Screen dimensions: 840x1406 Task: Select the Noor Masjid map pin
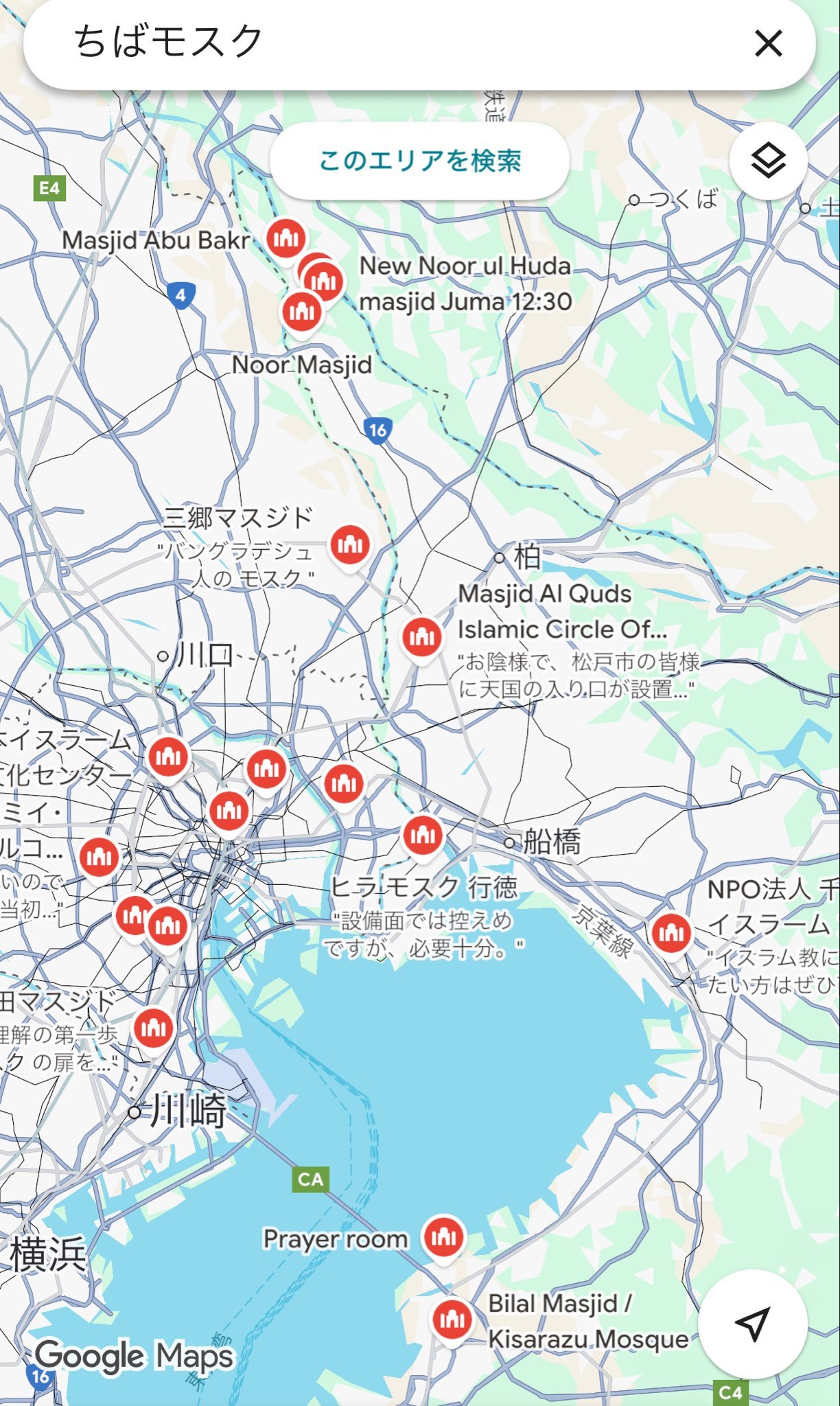point(301,312)
